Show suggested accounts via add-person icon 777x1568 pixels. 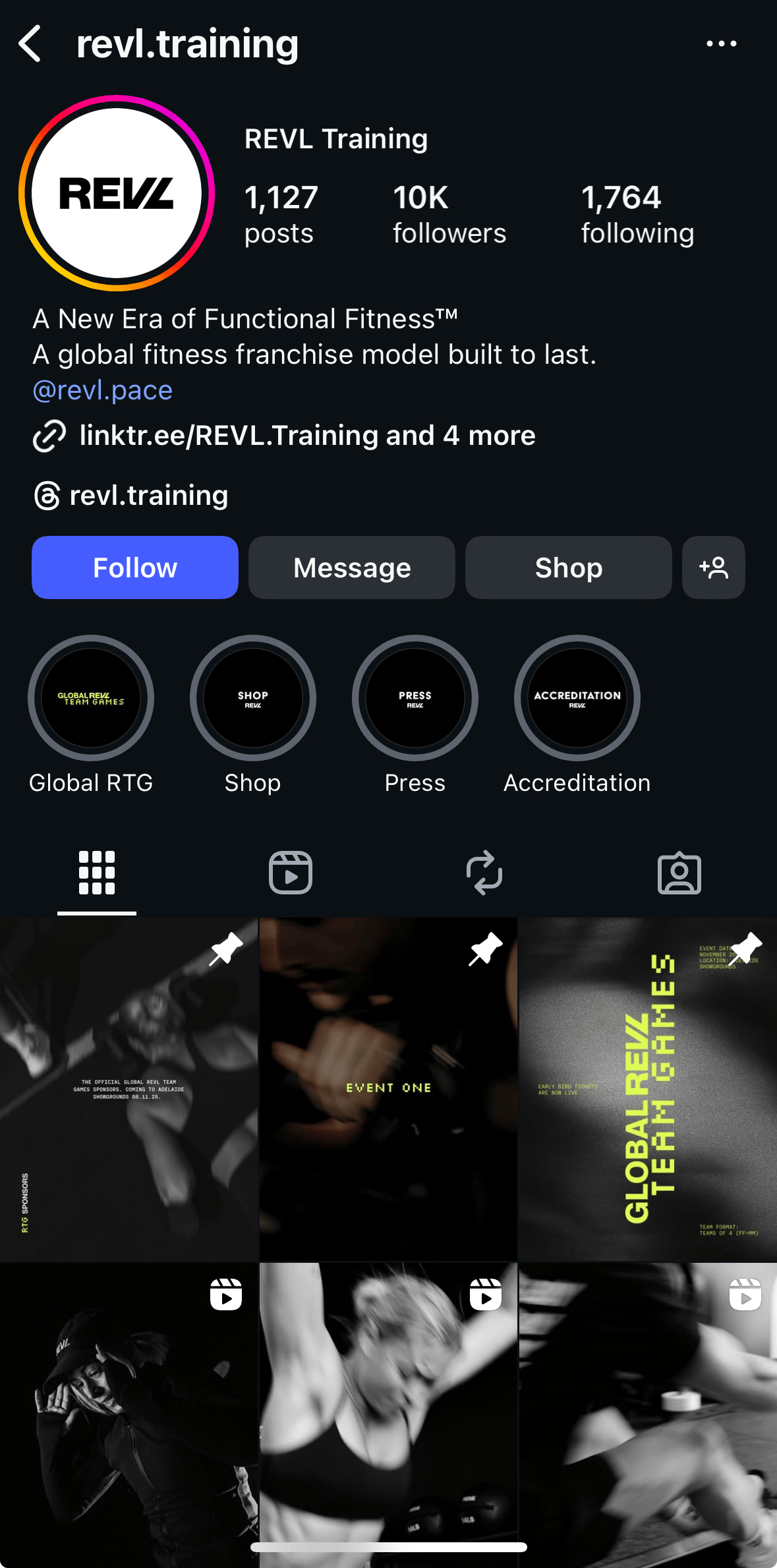pos(714,567)
